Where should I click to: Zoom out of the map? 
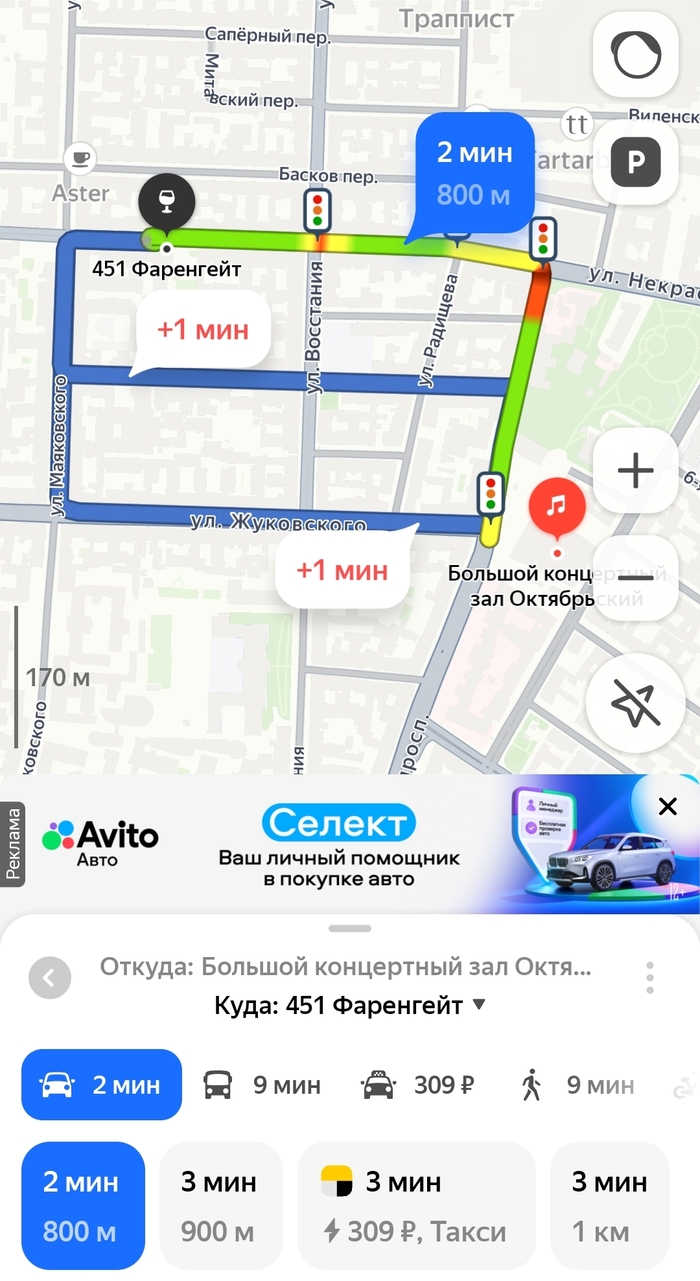[636, 577]
